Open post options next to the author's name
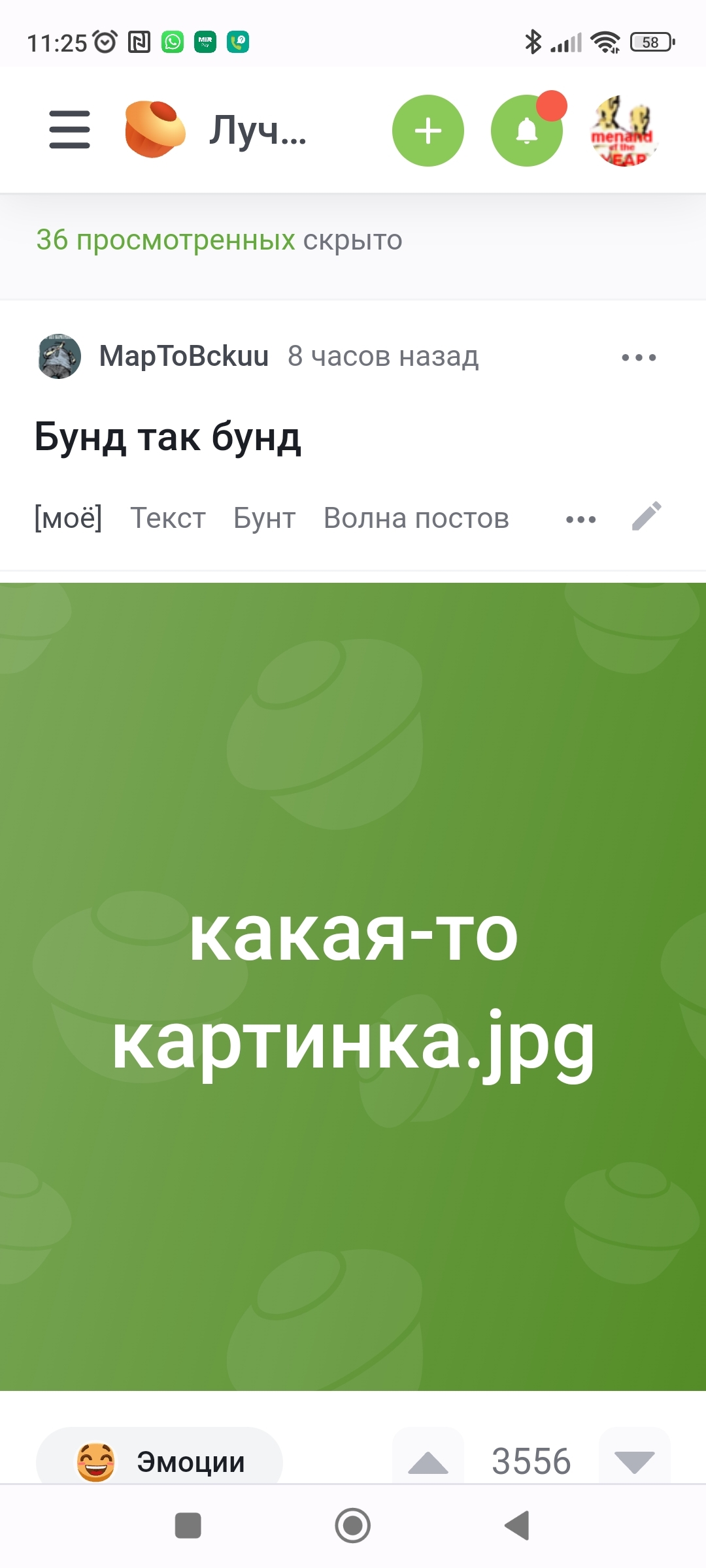Screen dimensions: 706x1568 pos(639,357)
